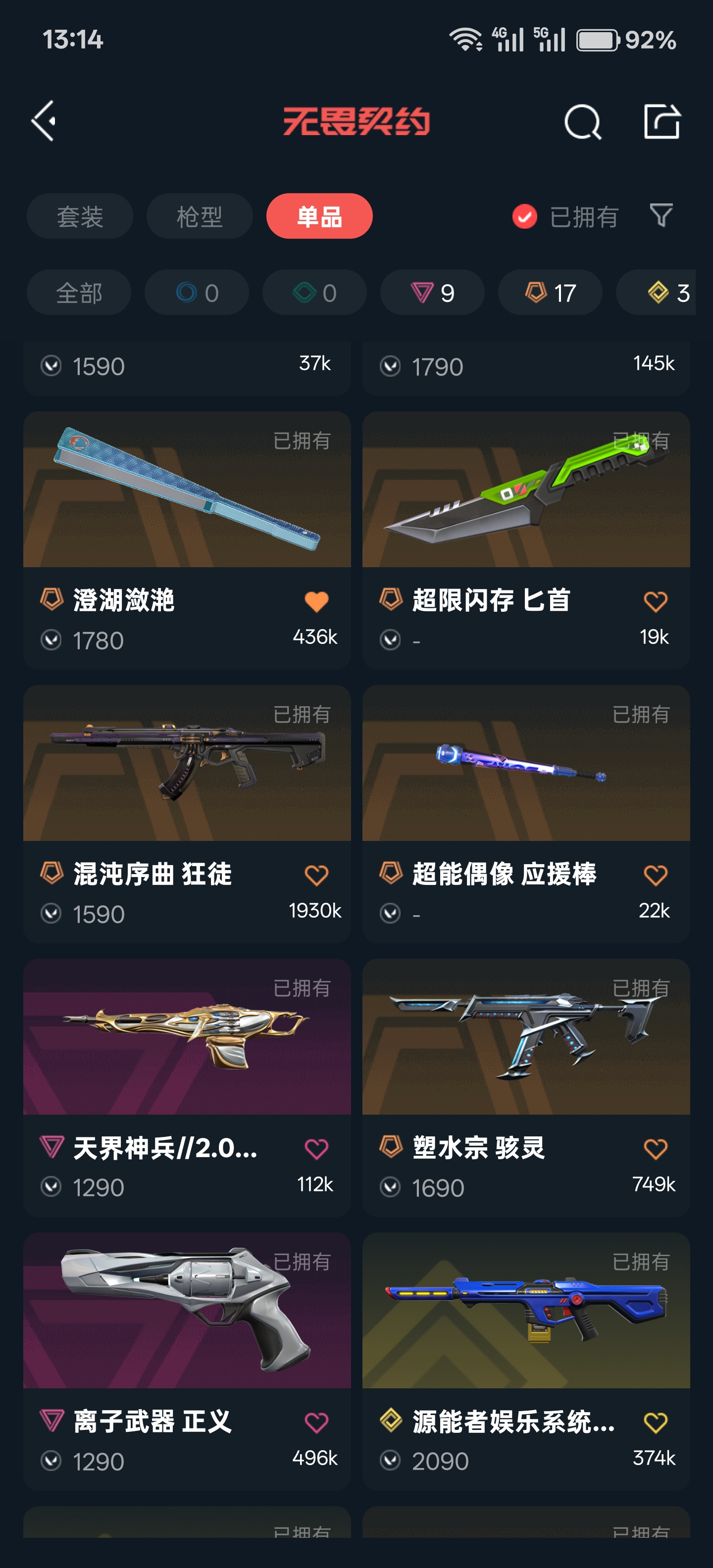
Task: Filter by the yellow rarity chip showing 3
Action: [x=667, y=293]
